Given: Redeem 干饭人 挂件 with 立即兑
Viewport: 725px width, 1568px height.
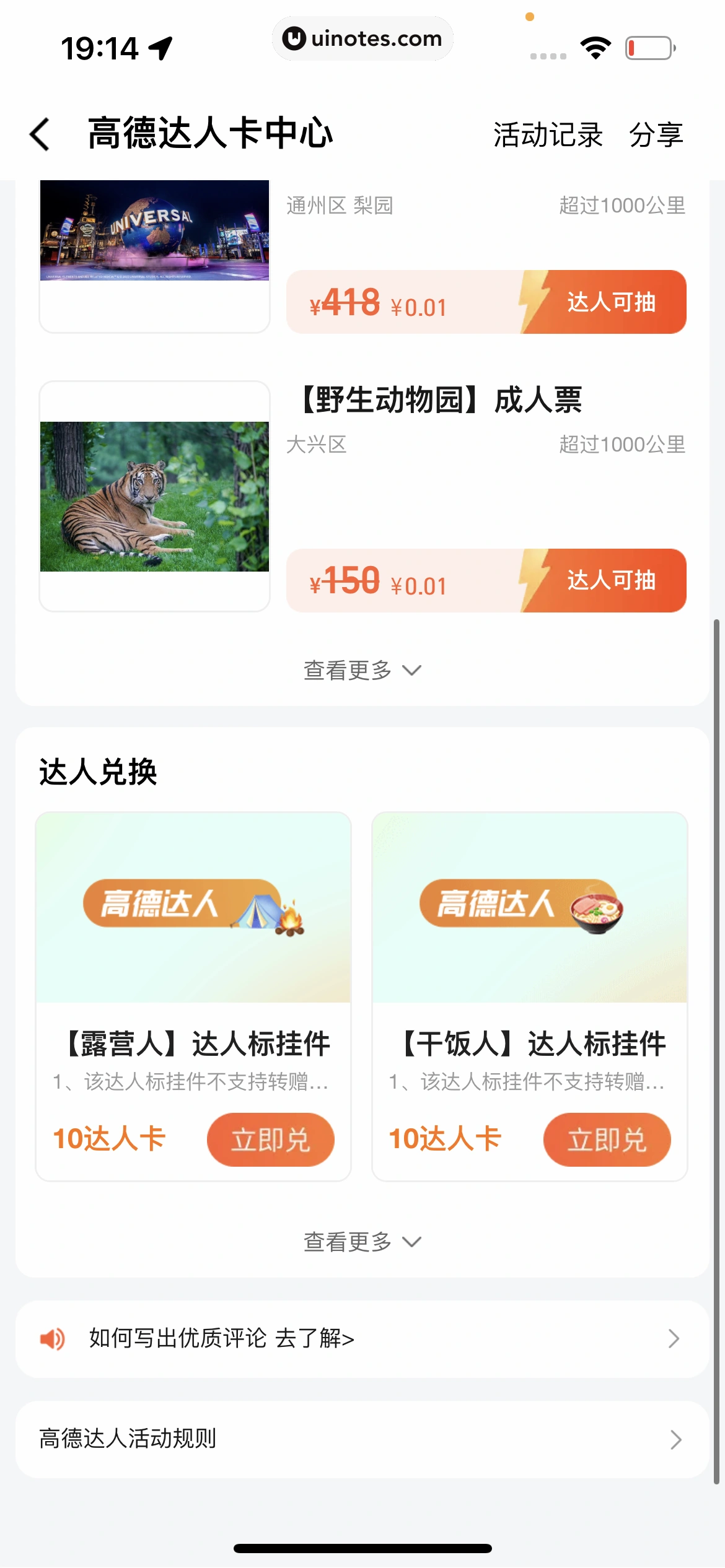Looking at the screenshot, I should click(607, 1139).
